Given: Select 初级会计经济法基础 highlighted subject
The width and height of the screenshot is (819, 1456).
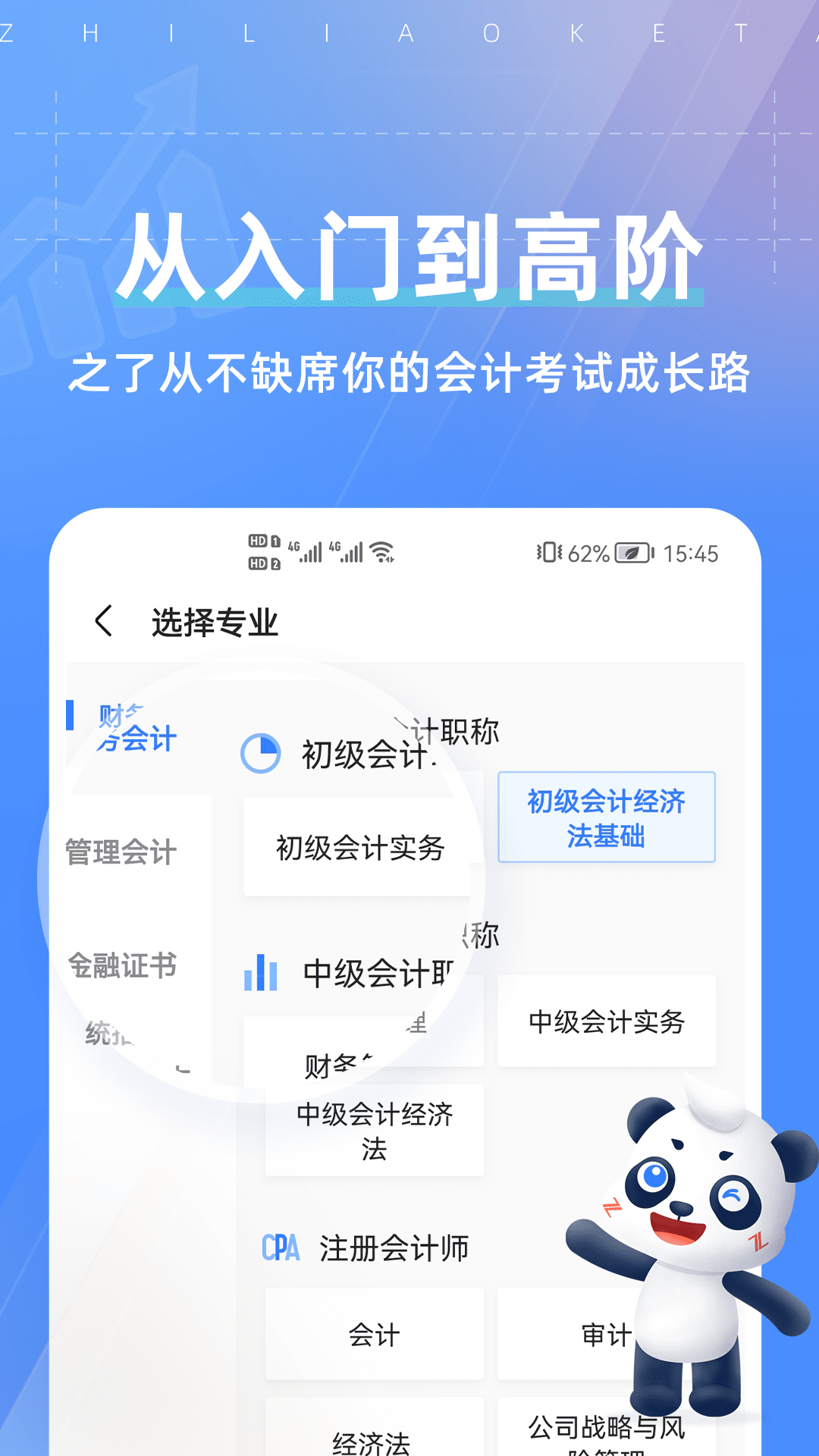Looking at the screenshot, I should 607,817.
